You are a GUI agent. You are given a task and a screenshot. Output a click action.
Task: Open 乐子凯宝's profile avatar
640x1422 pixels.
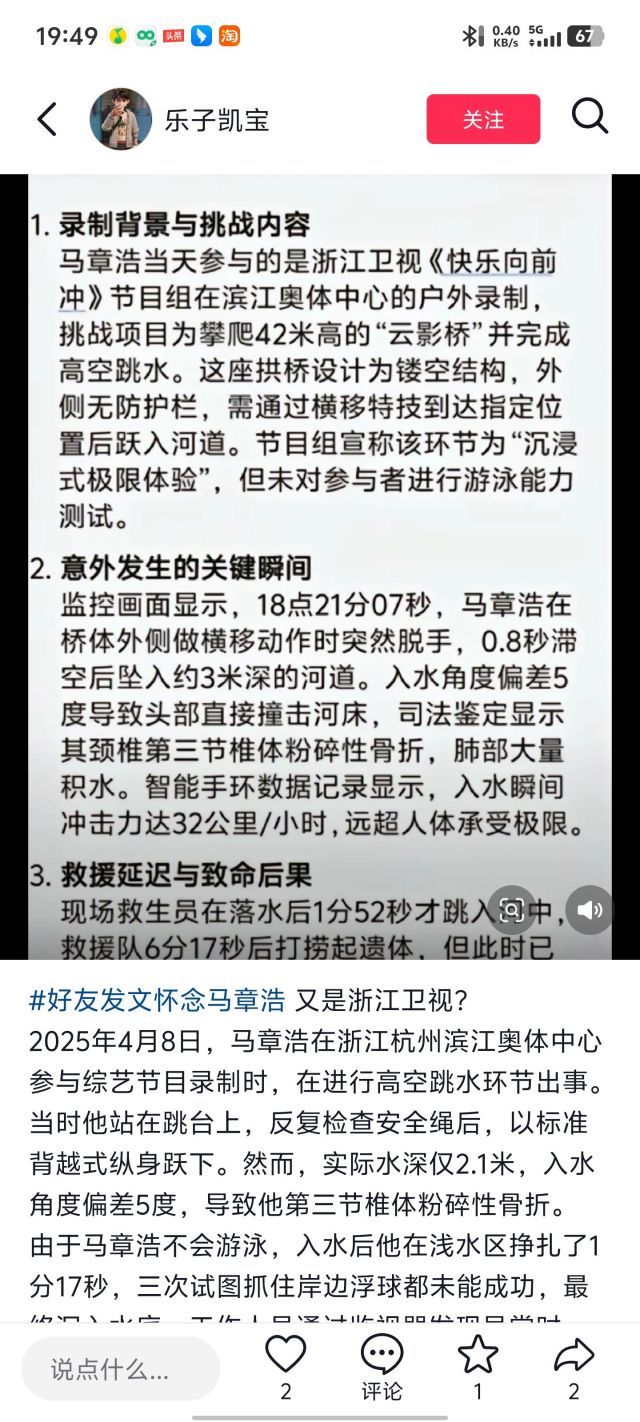click(x=121, y=119)
